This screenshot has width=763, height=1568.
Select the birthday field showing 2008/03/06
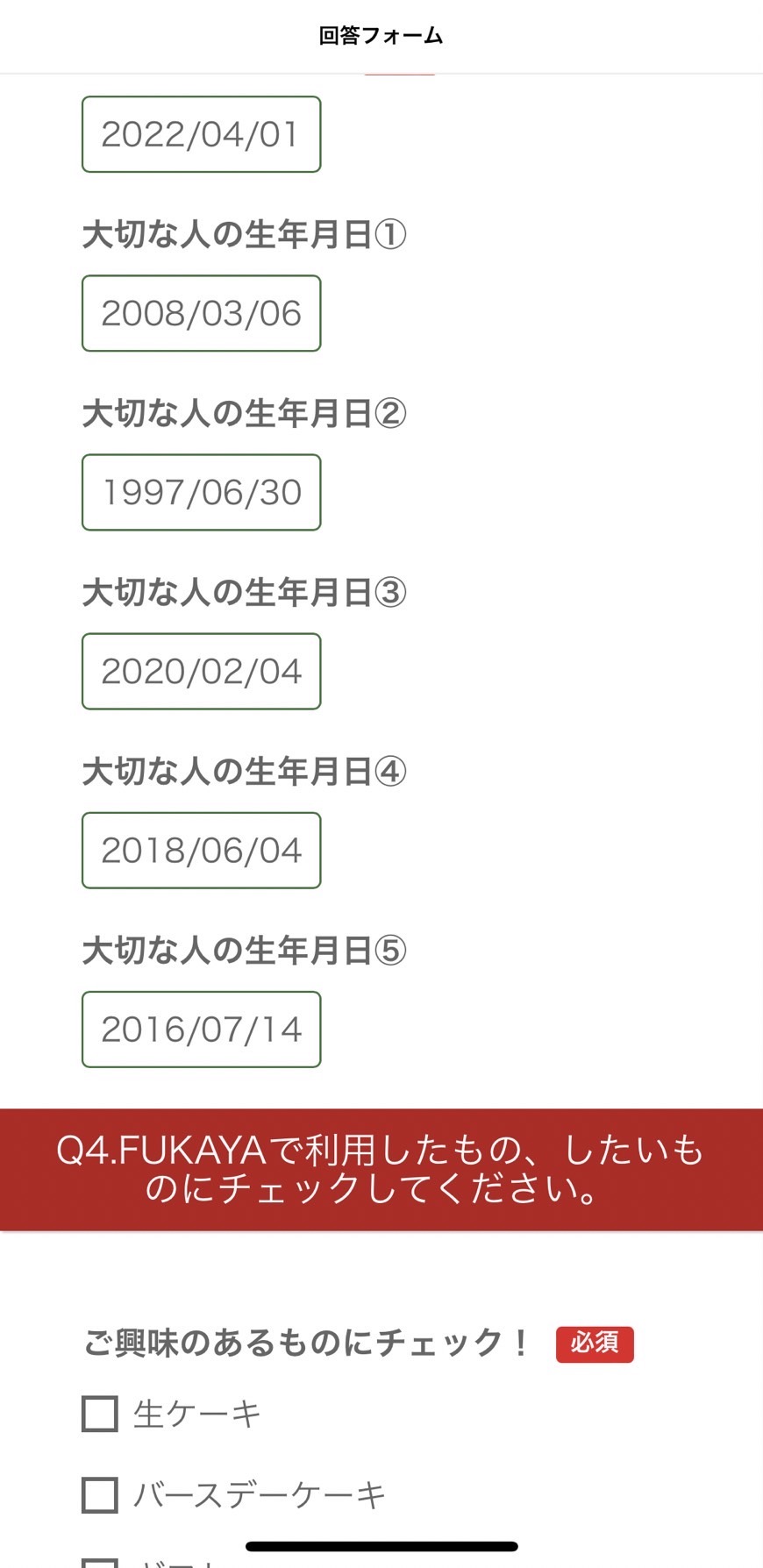click(x=201, y=313)
